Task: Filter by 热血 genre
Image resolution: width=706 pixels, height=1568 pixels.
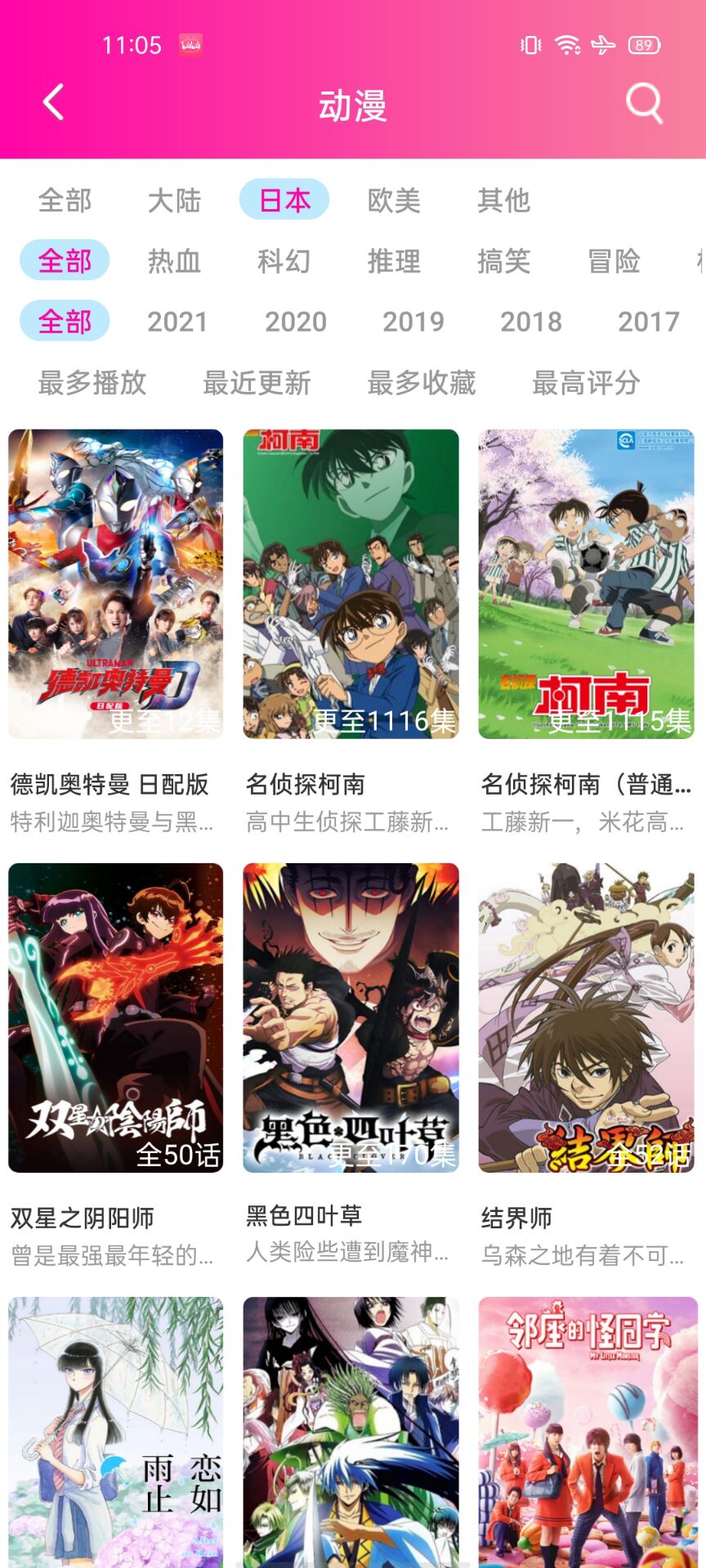Action: [x=174, y=261]
